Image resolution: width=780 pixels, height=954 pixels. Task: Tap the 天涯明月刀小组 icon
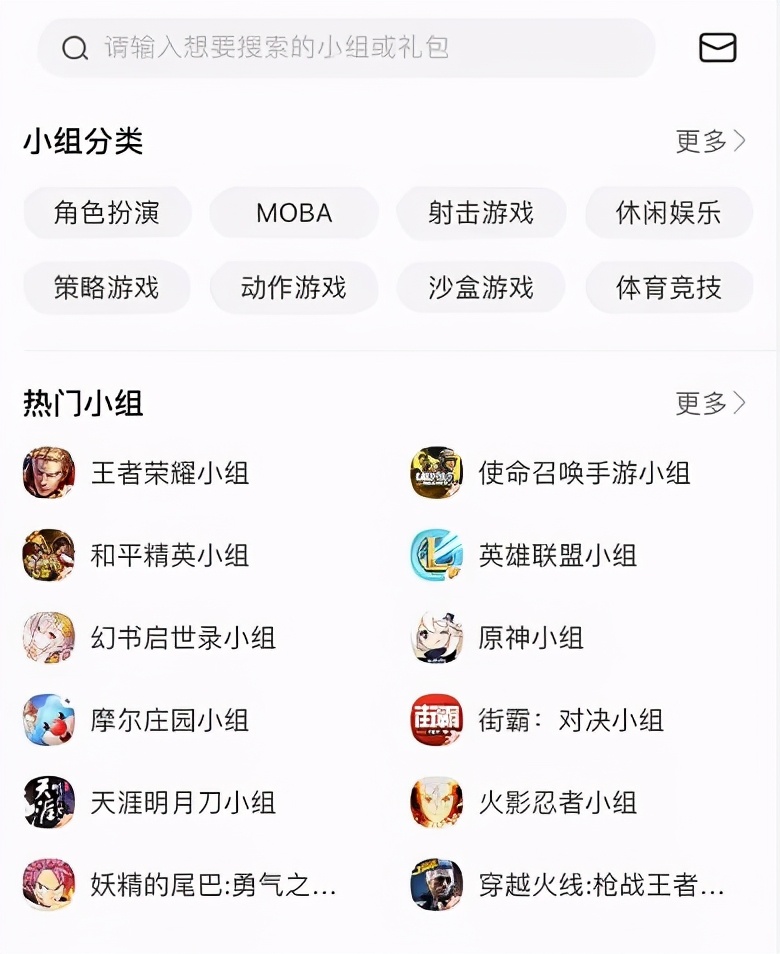click(48, 801)
